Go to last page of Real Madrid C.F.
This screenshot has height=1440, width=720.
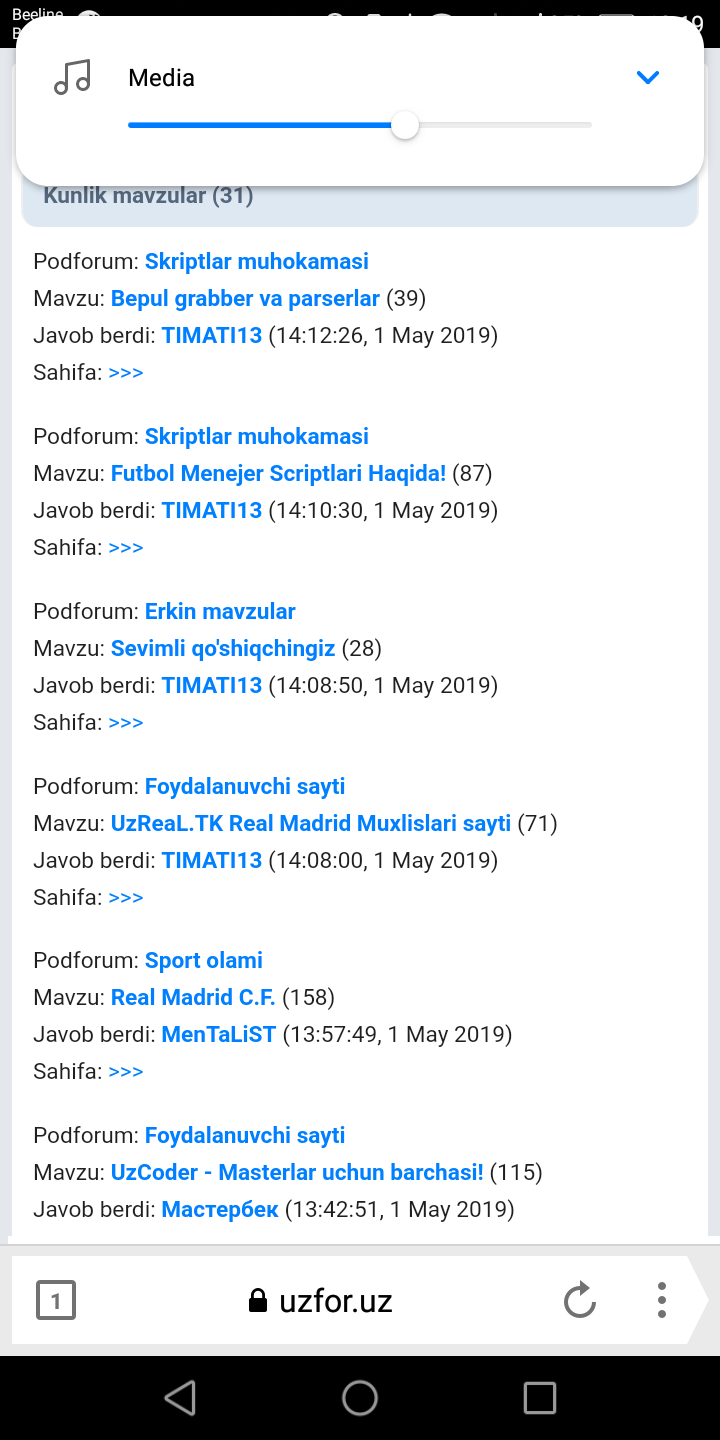point(126,1071)
